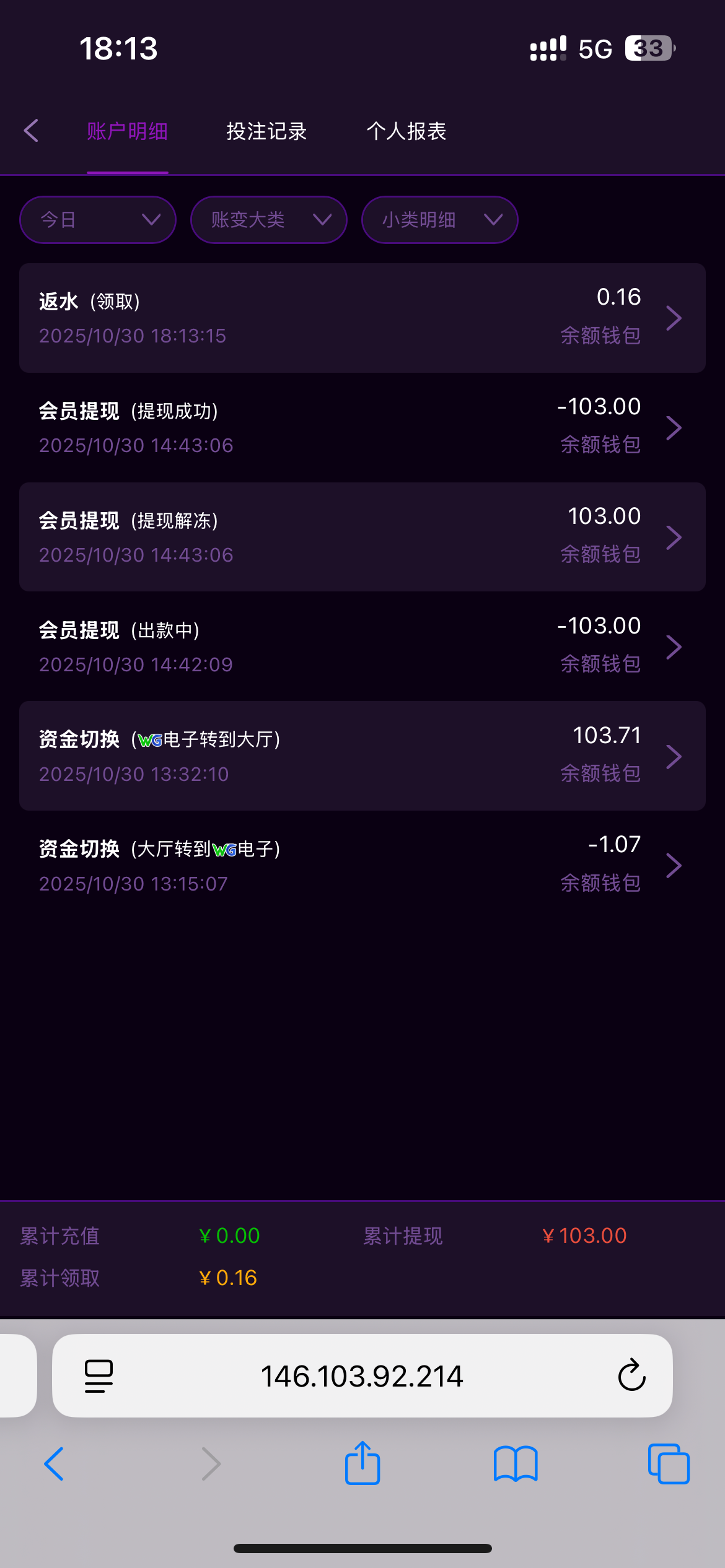Select the 会员提现 (出款中) list item
This screenshot has width=725, height=1568.
coord(362,645)
